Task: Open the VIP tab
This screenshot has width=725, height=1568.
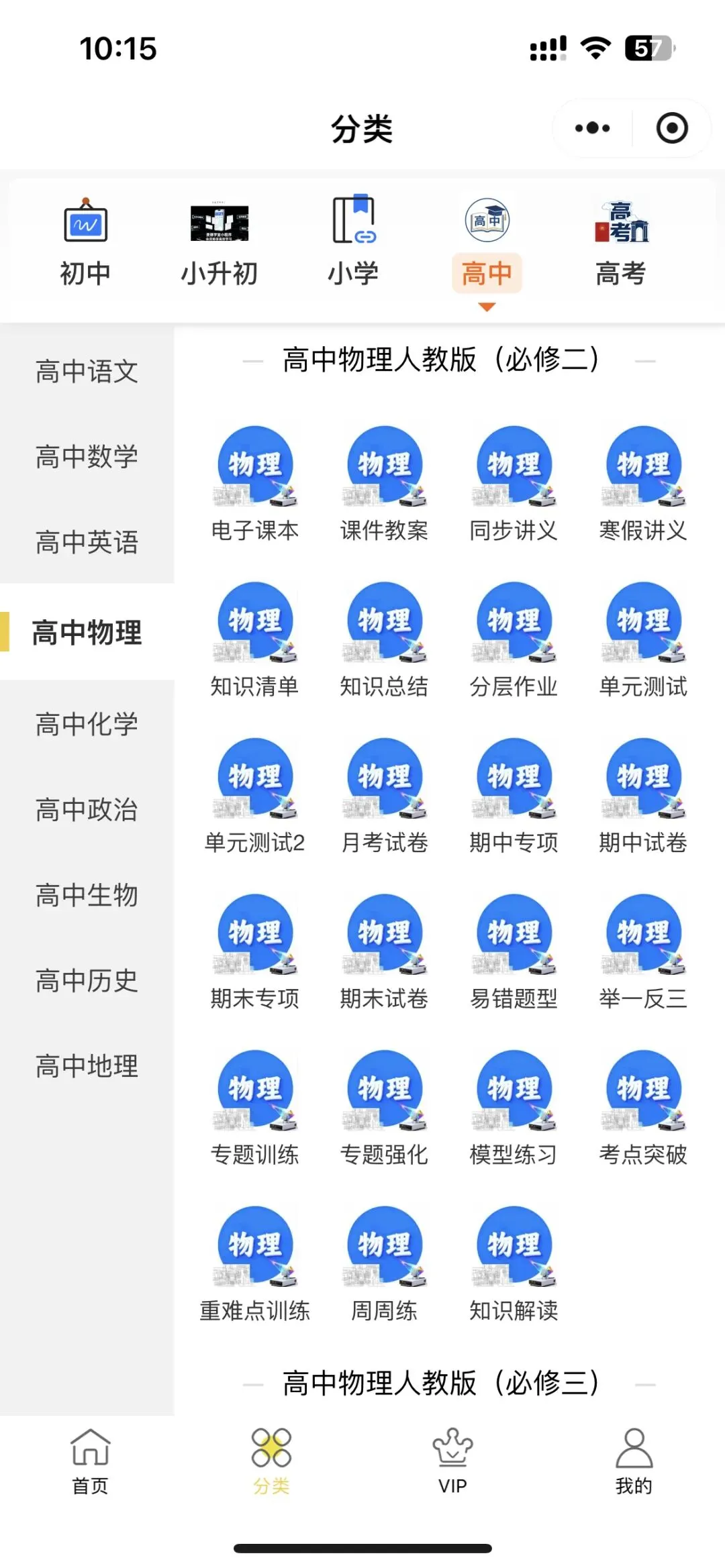Action: (452, 1461)
